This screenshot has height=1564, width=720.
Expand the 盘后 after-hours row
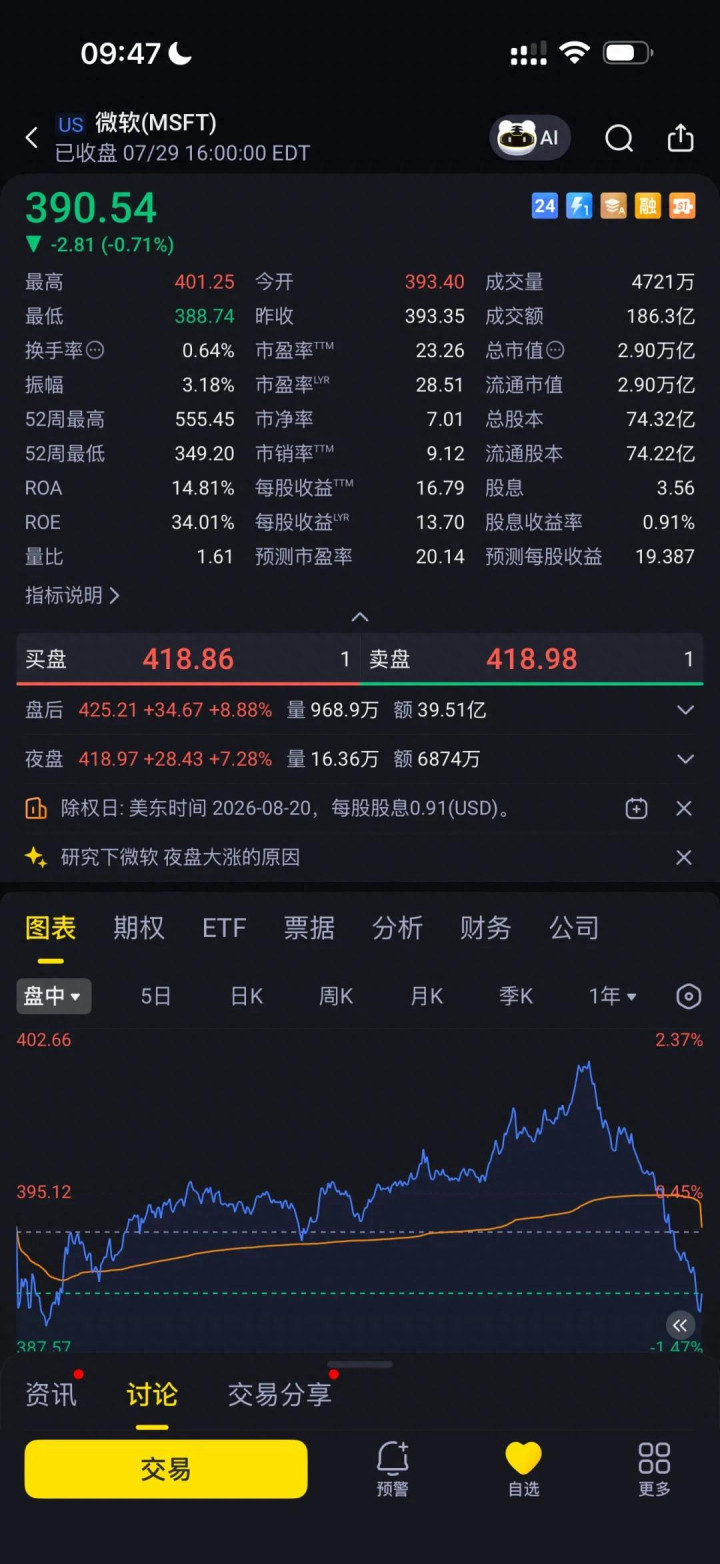[685, 710]
